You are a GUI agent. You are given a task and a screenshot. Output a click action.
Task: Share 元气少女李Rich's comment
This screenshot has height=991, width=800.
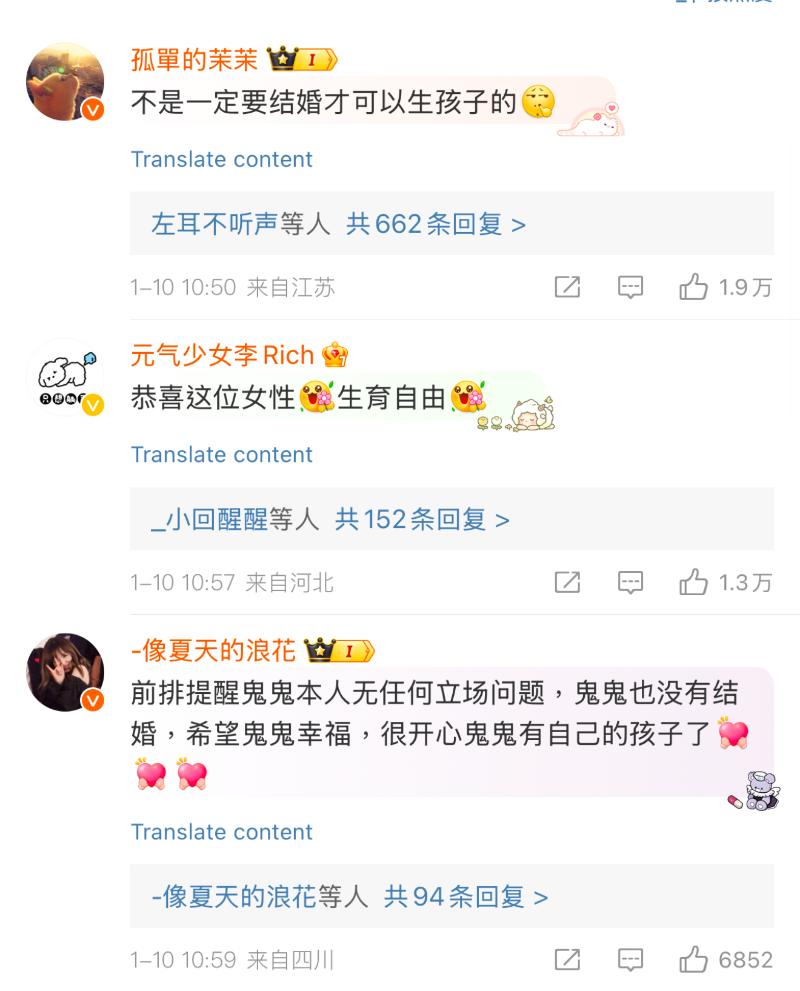567,582
